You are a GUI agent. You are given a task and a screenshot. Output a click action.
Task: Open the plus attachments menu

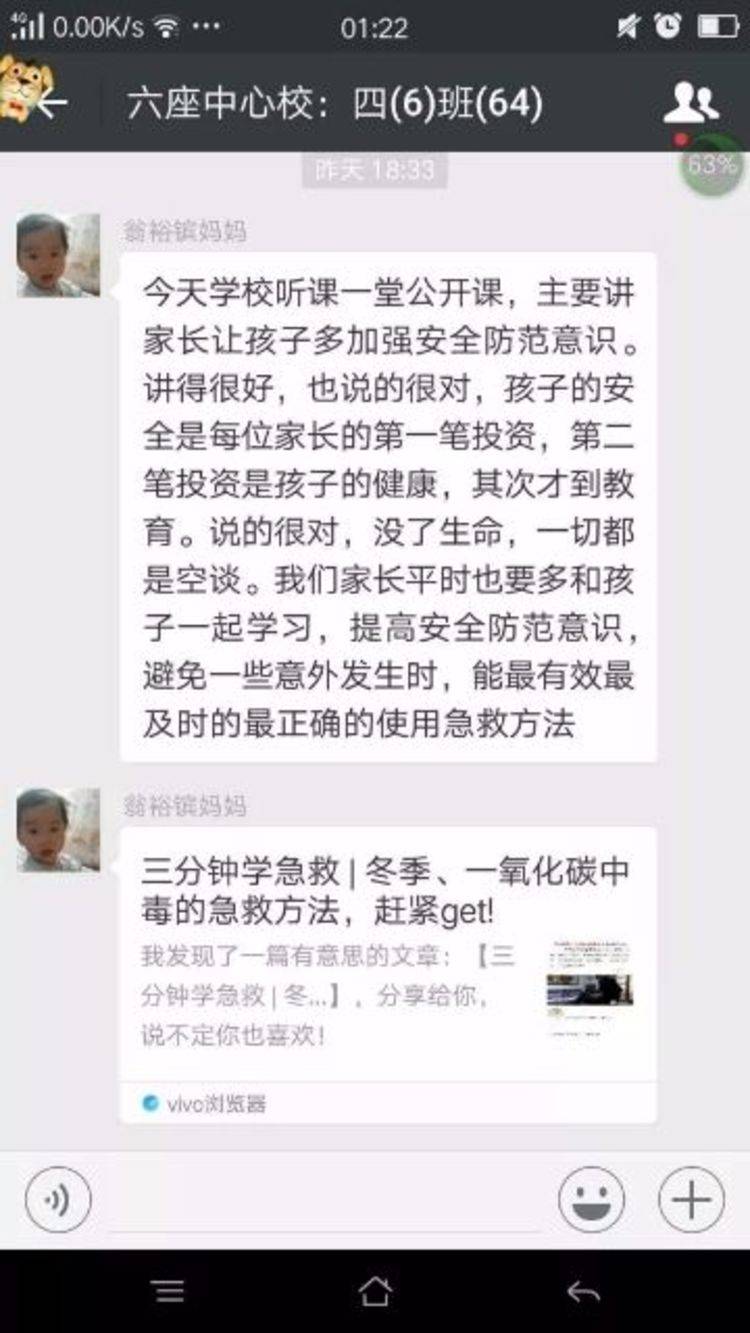click(691, 1199)
